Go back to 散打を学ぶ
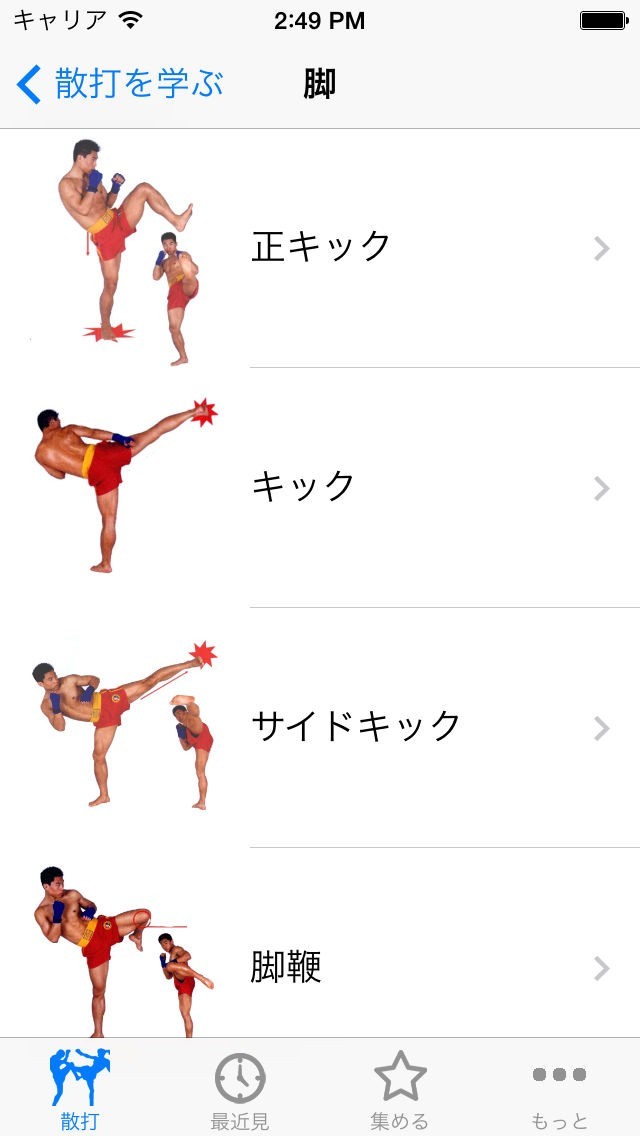Image resolution: width=640 pixels, height=1136 pixels. (x=120, y=85)
